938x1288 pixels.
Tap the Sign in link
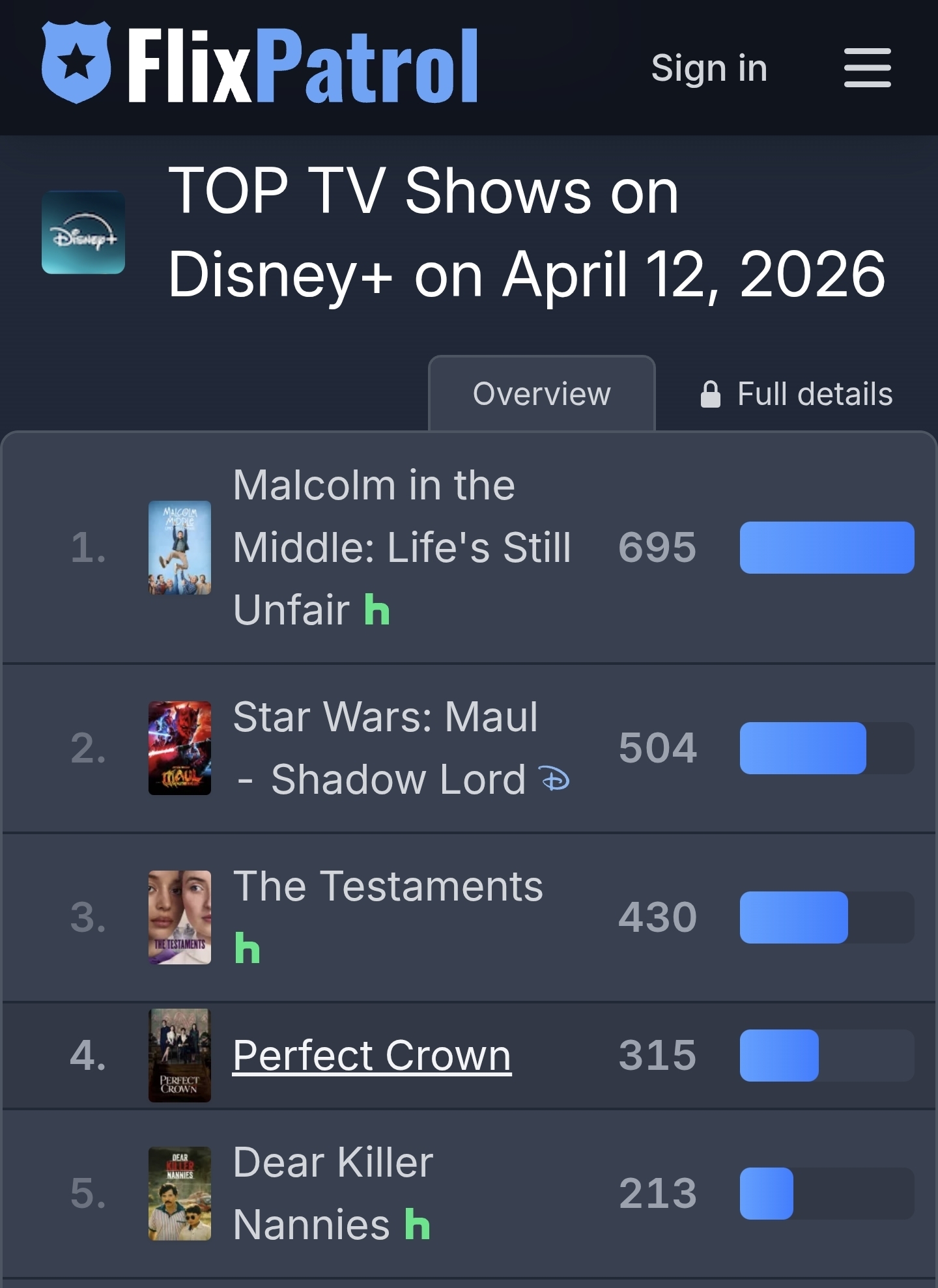[x=709, y=68]
